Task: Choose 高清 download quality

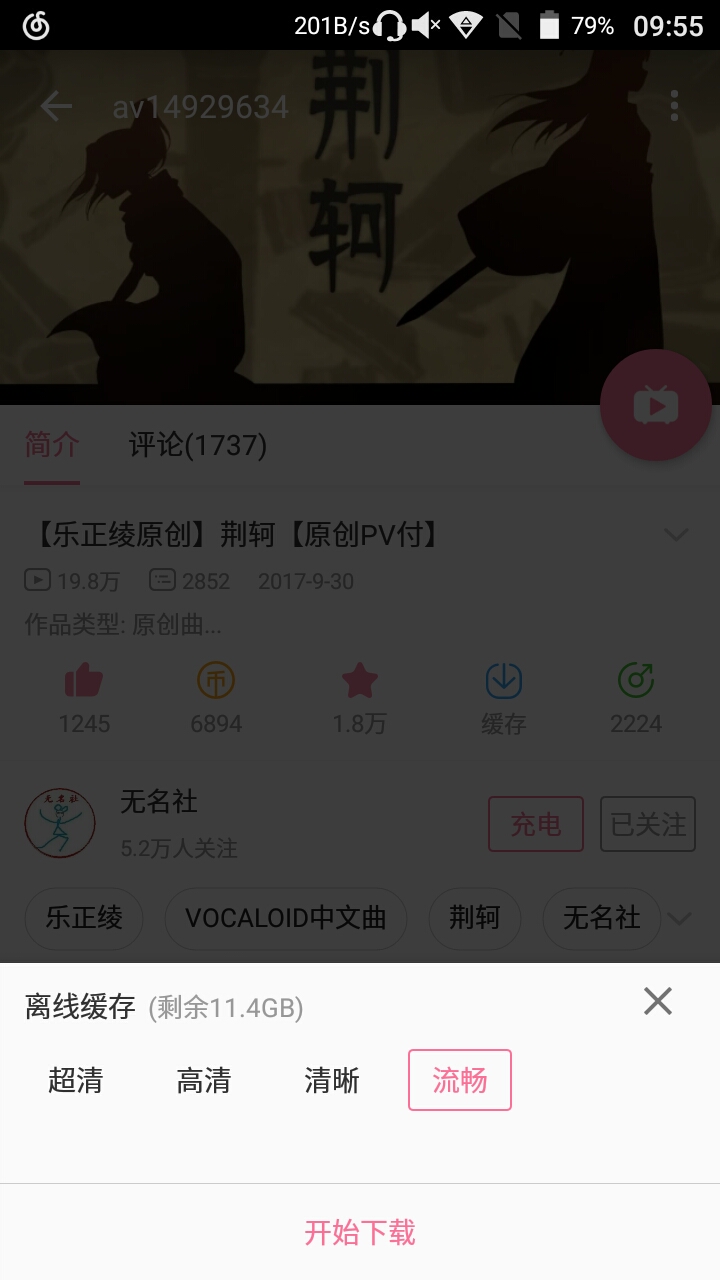Action: (x=204, y=1080)
